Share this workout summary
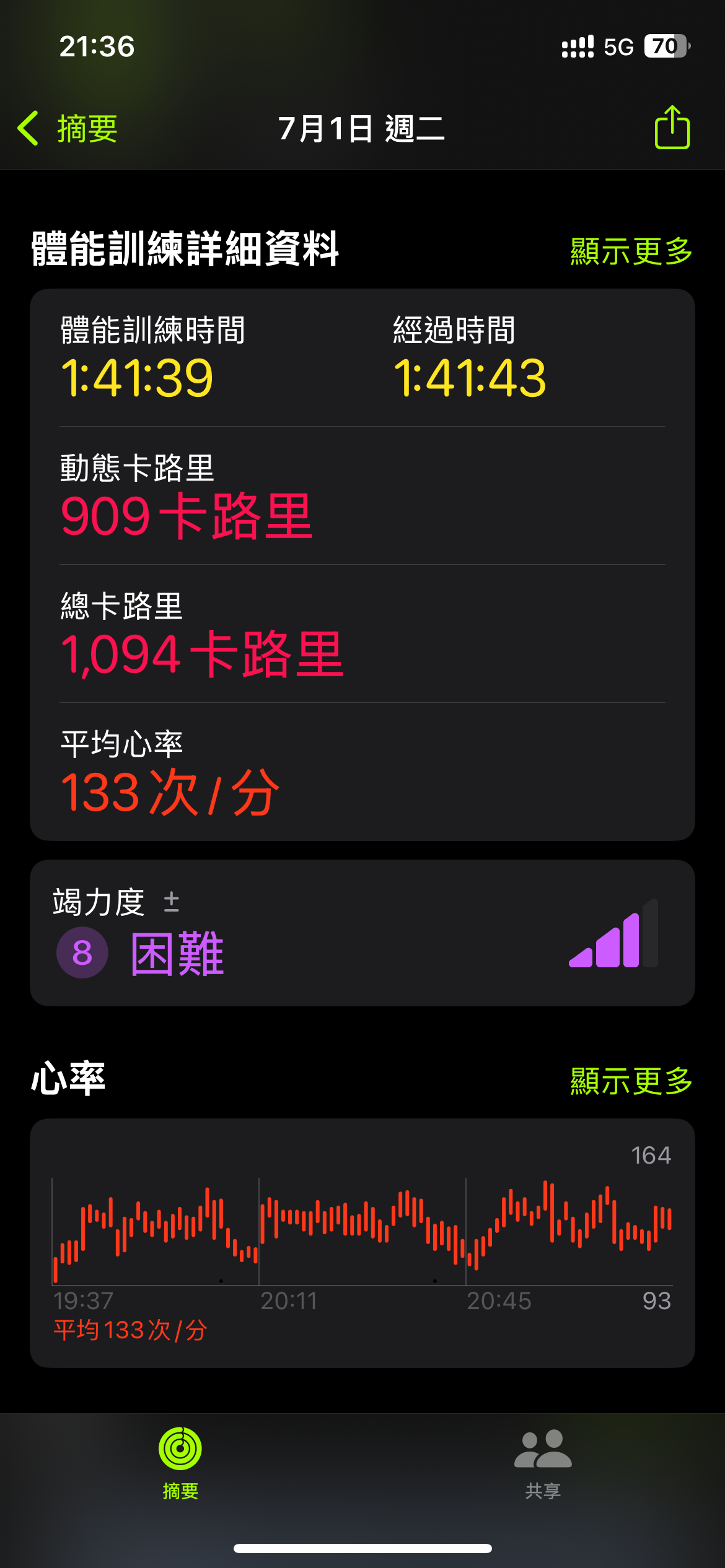This screenshot has width=725, height=1568. 672,128
